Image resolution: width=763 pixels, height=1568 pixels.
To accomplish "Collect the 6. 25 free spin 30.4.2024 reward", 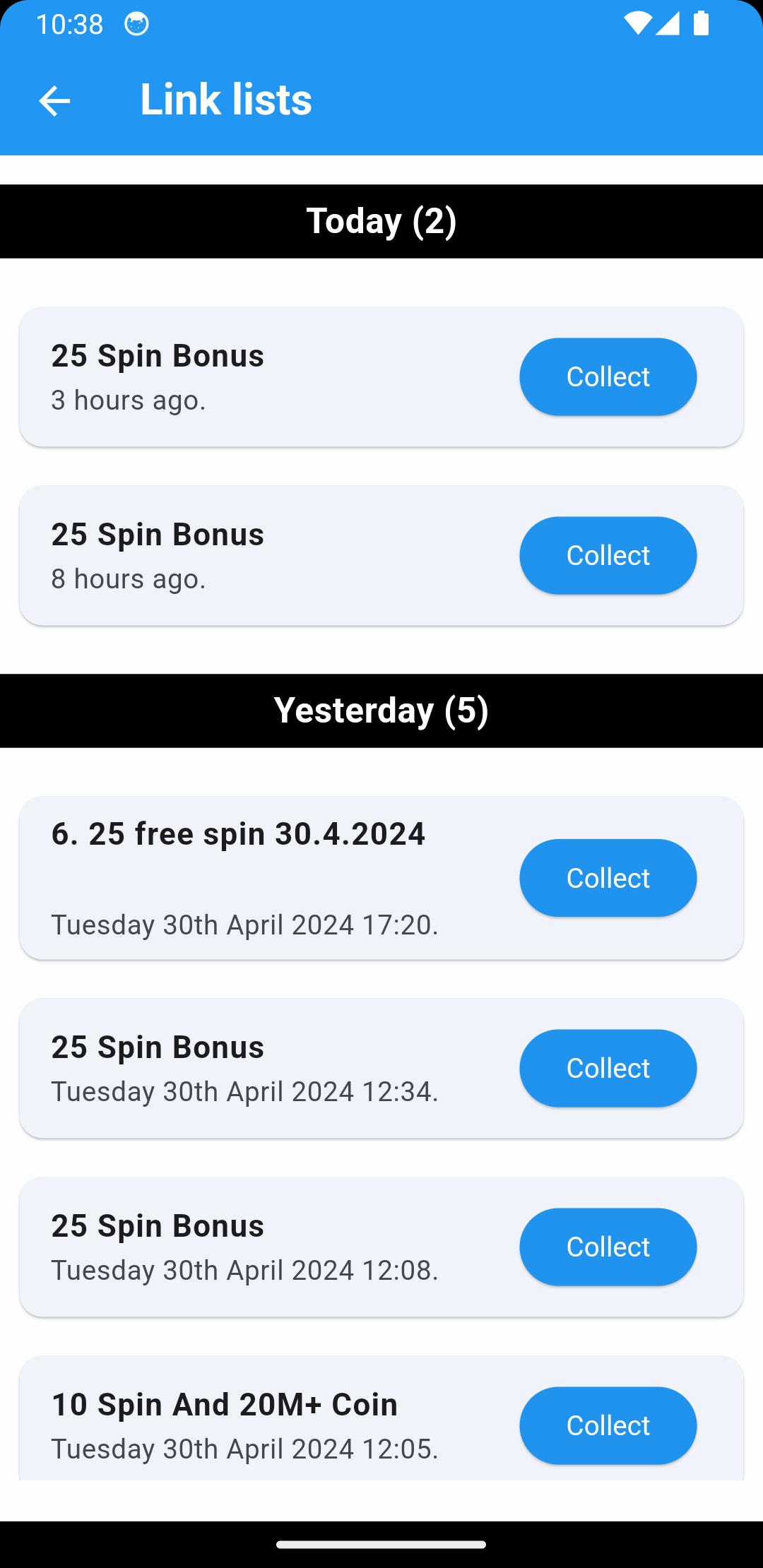I will (608, 878).
